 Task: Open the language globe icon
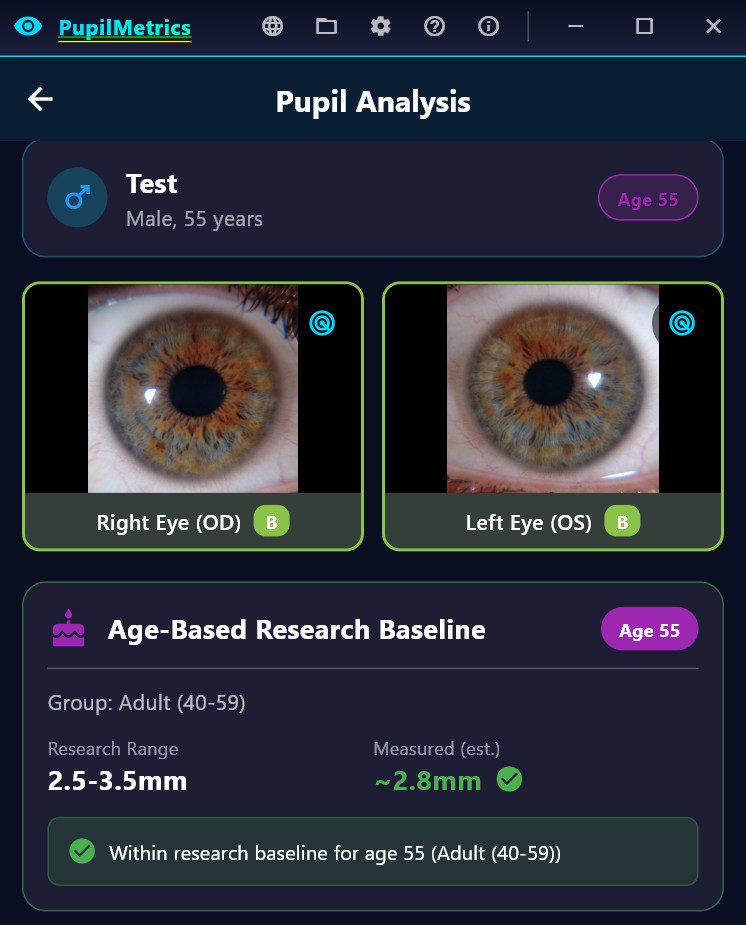(x=272, y=27)
